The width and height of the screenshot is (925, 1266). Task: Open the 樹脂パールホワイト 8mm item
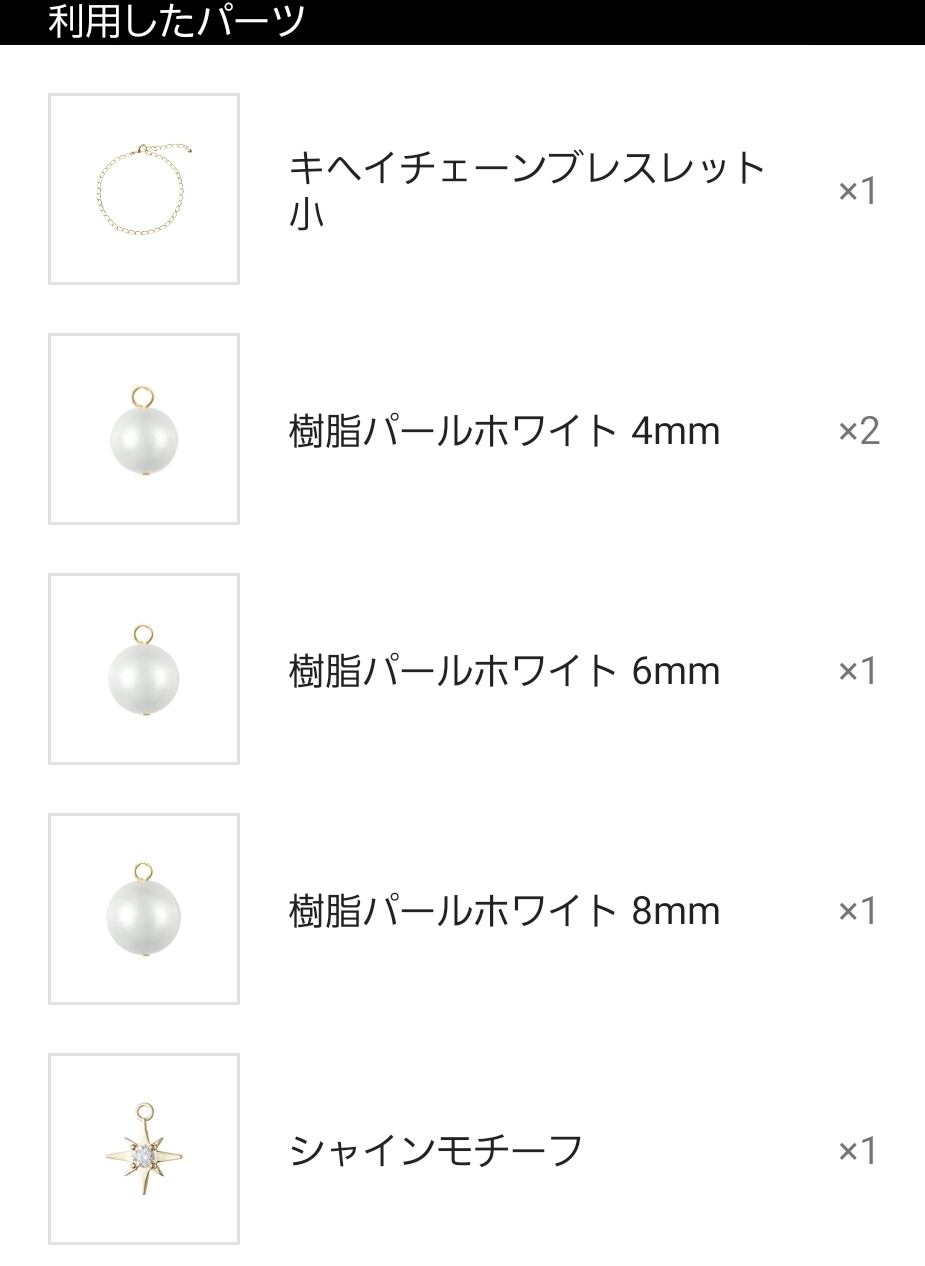[463, 909]
